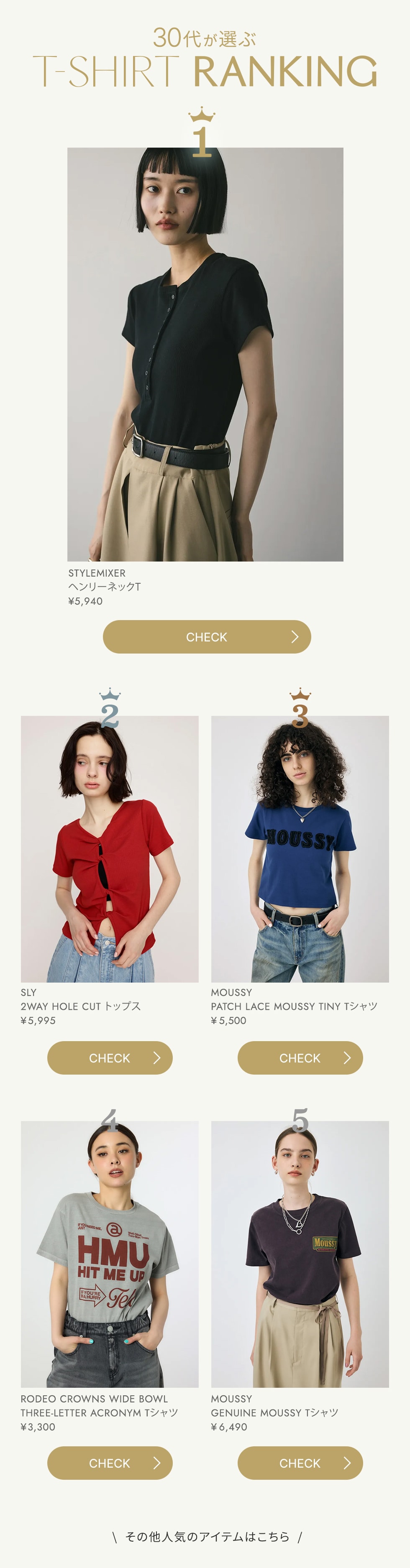Viewport: 410px width, 1568px height.
Task: Tap CHECK under STYLEMIXER ヘンリーネックT
Action: 207,637
